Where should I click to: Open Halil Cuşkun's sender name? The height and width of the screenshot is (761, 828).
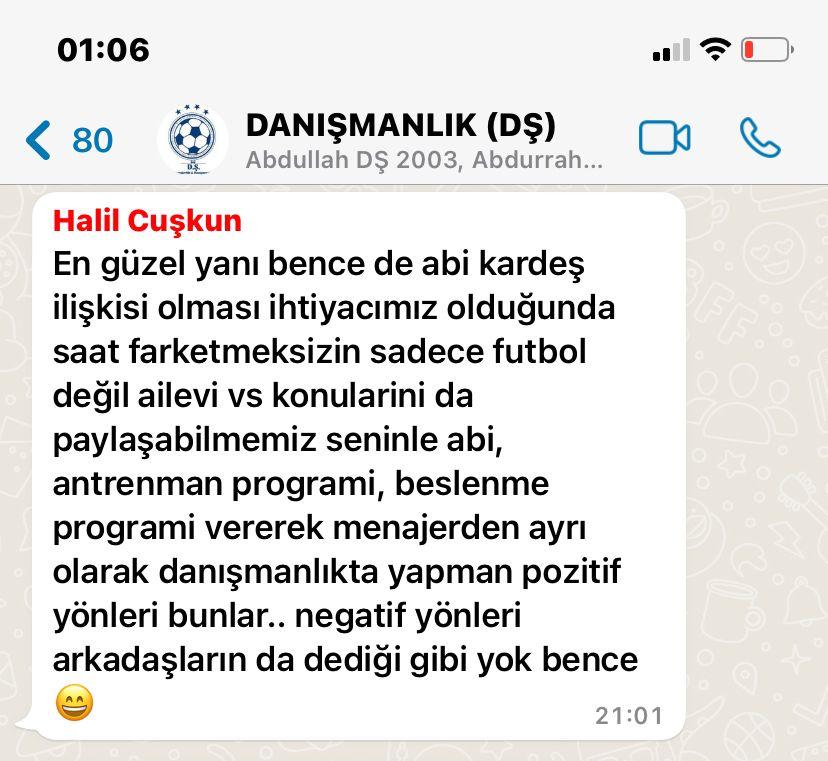tap(147, 220)
